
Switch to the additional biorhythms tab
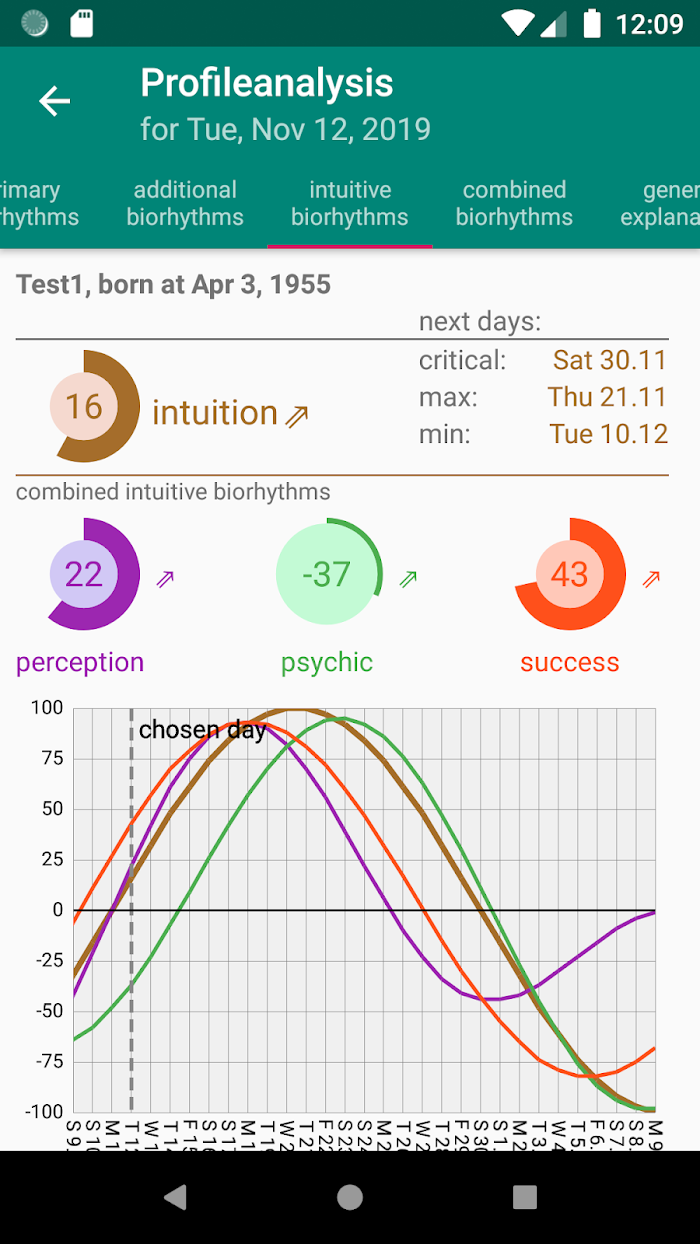tap(185, 203)
